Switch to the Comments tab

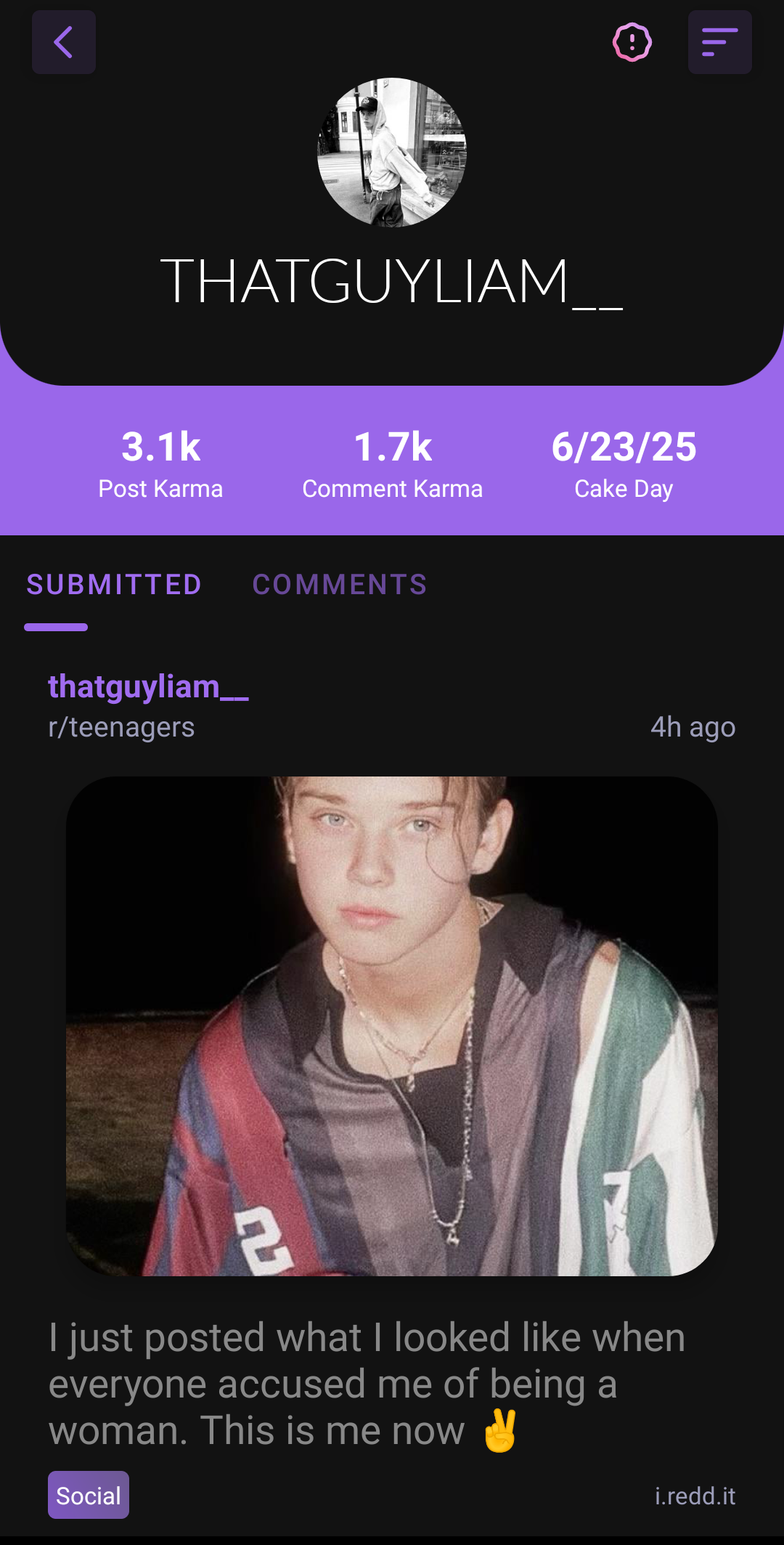340,585
